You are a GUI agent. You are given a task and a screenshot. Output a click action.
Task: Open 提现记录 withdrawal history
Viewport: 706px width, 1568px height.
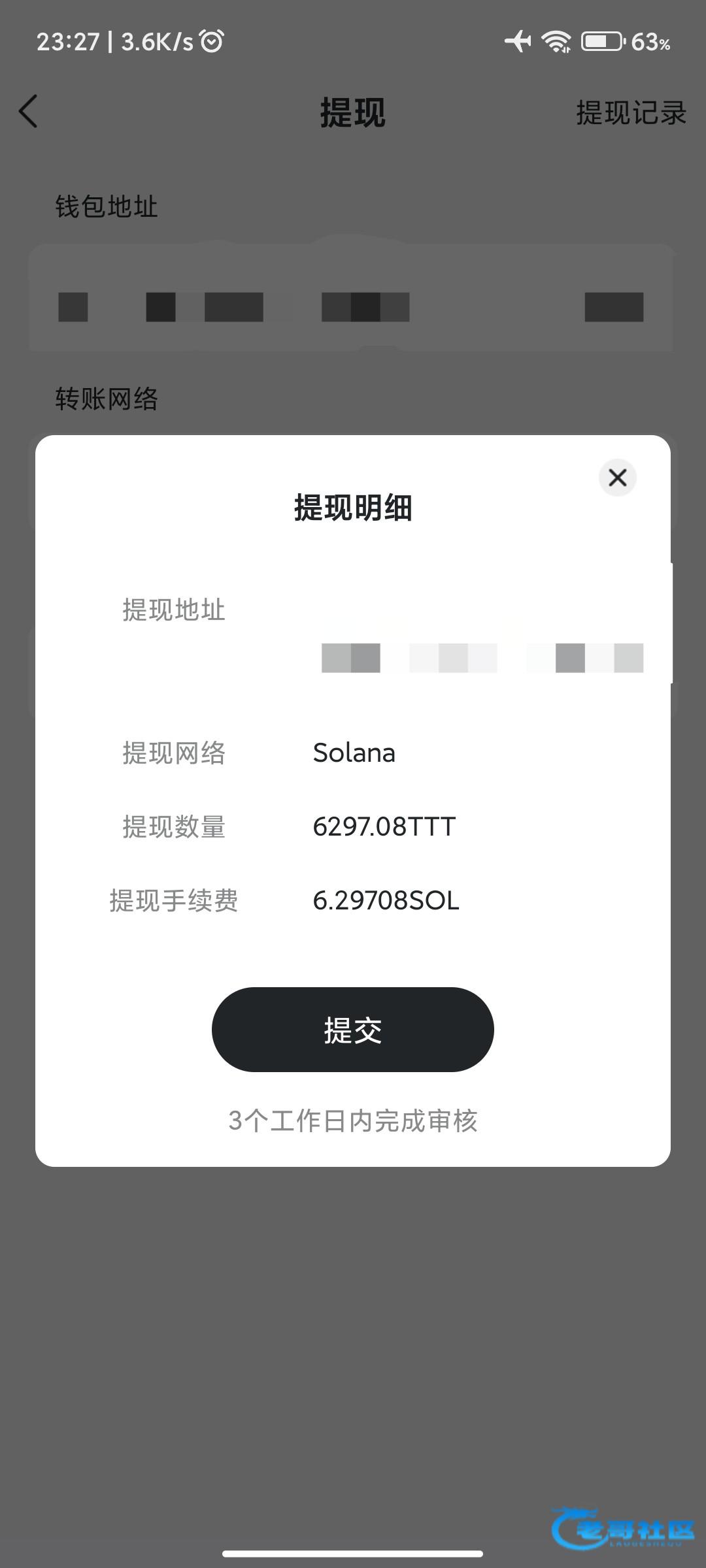630,112
